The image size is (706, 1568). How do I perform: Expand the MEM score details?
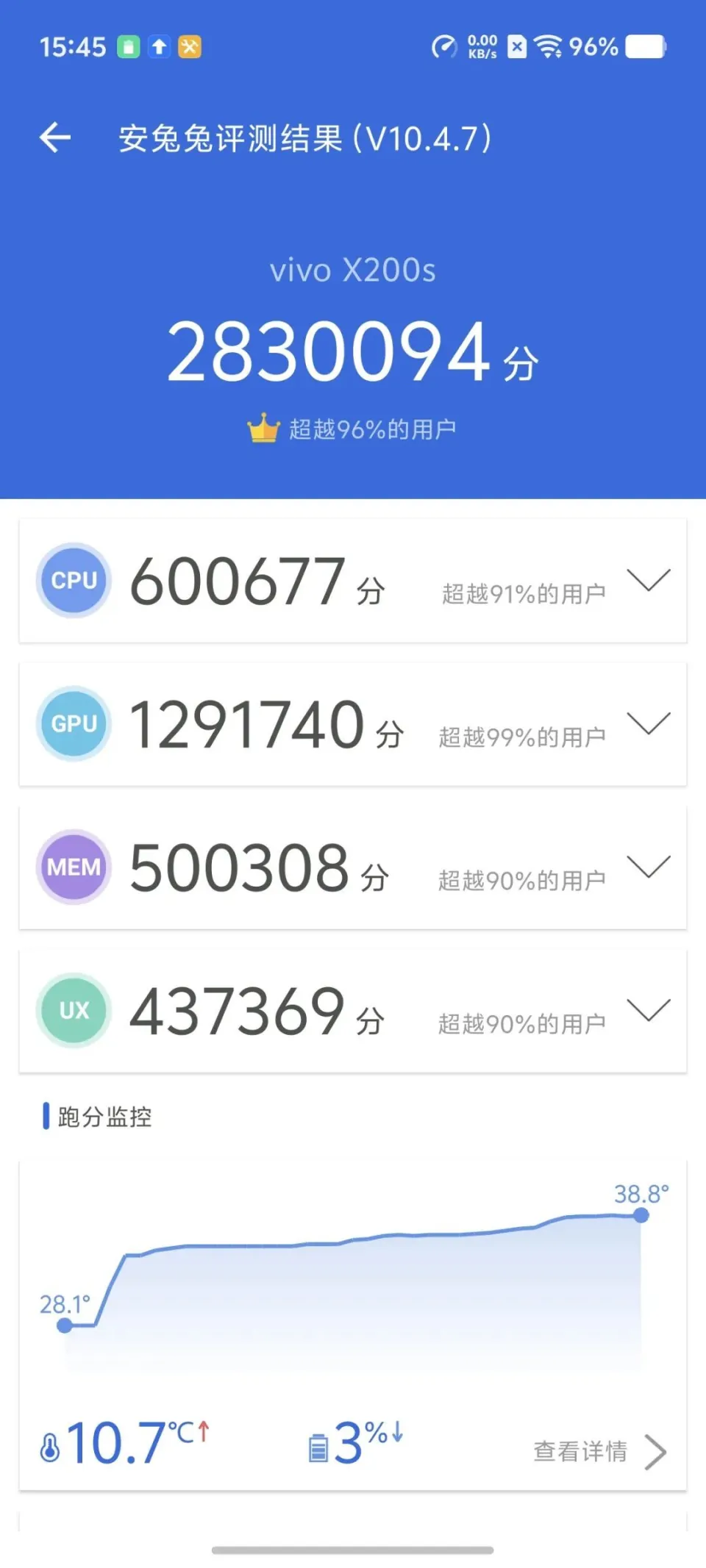pos(649,867)
